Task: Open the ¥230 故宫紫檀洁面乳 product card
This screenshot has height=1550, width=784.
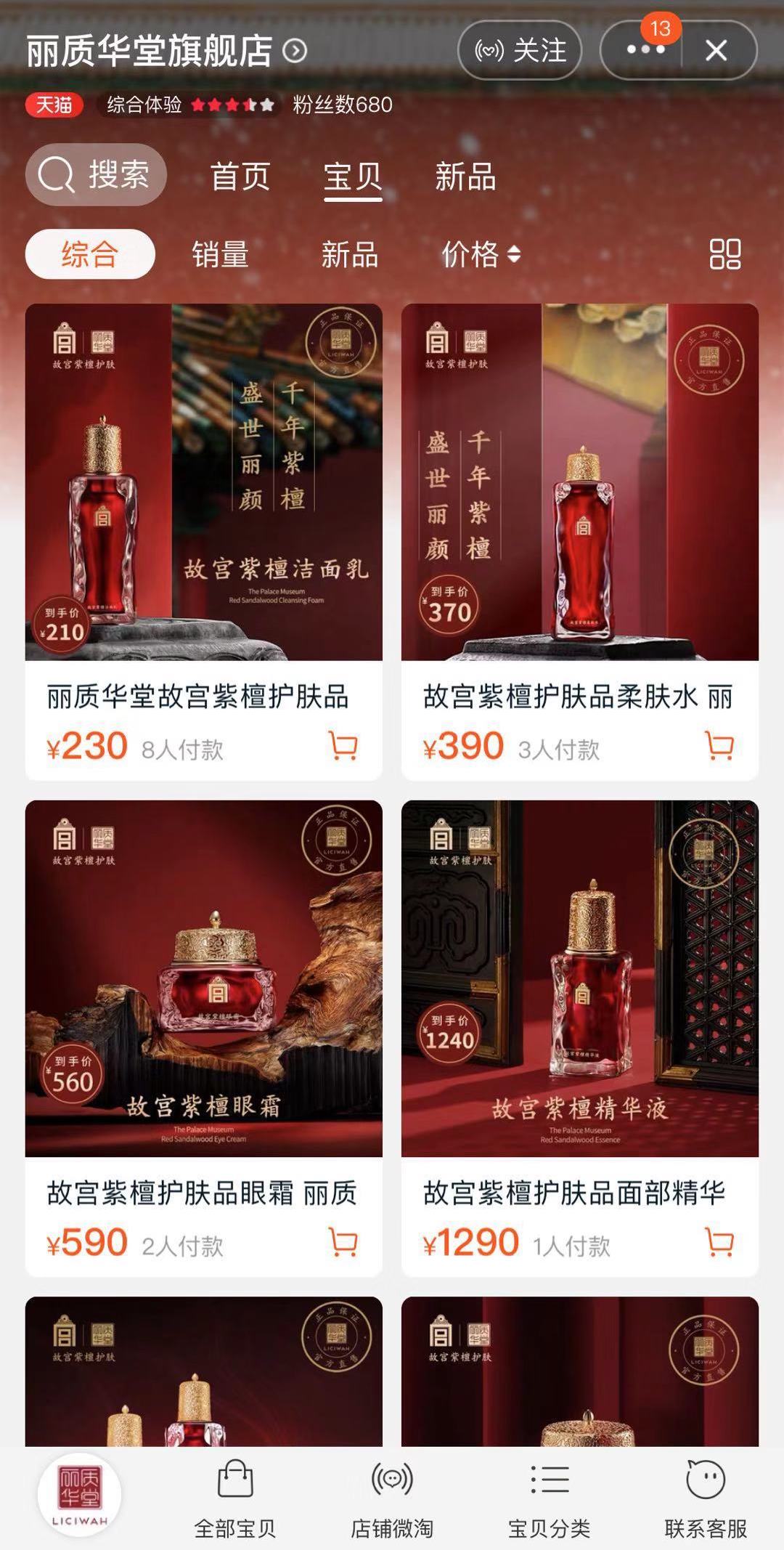Action: coord(204,542)
